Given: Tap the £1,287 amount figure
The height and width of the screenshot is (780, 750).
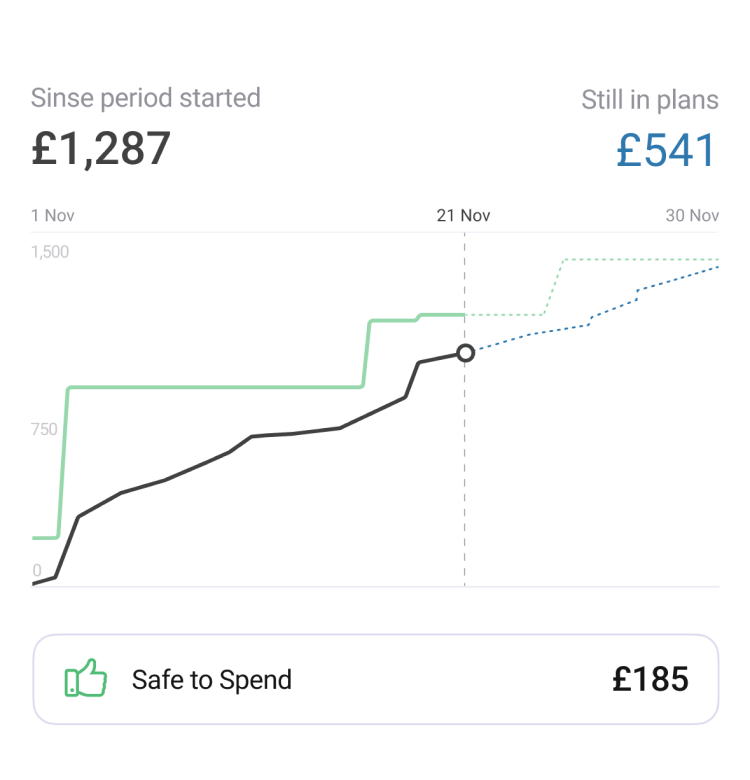Looking at the screenshot, I should pos(102,147).
